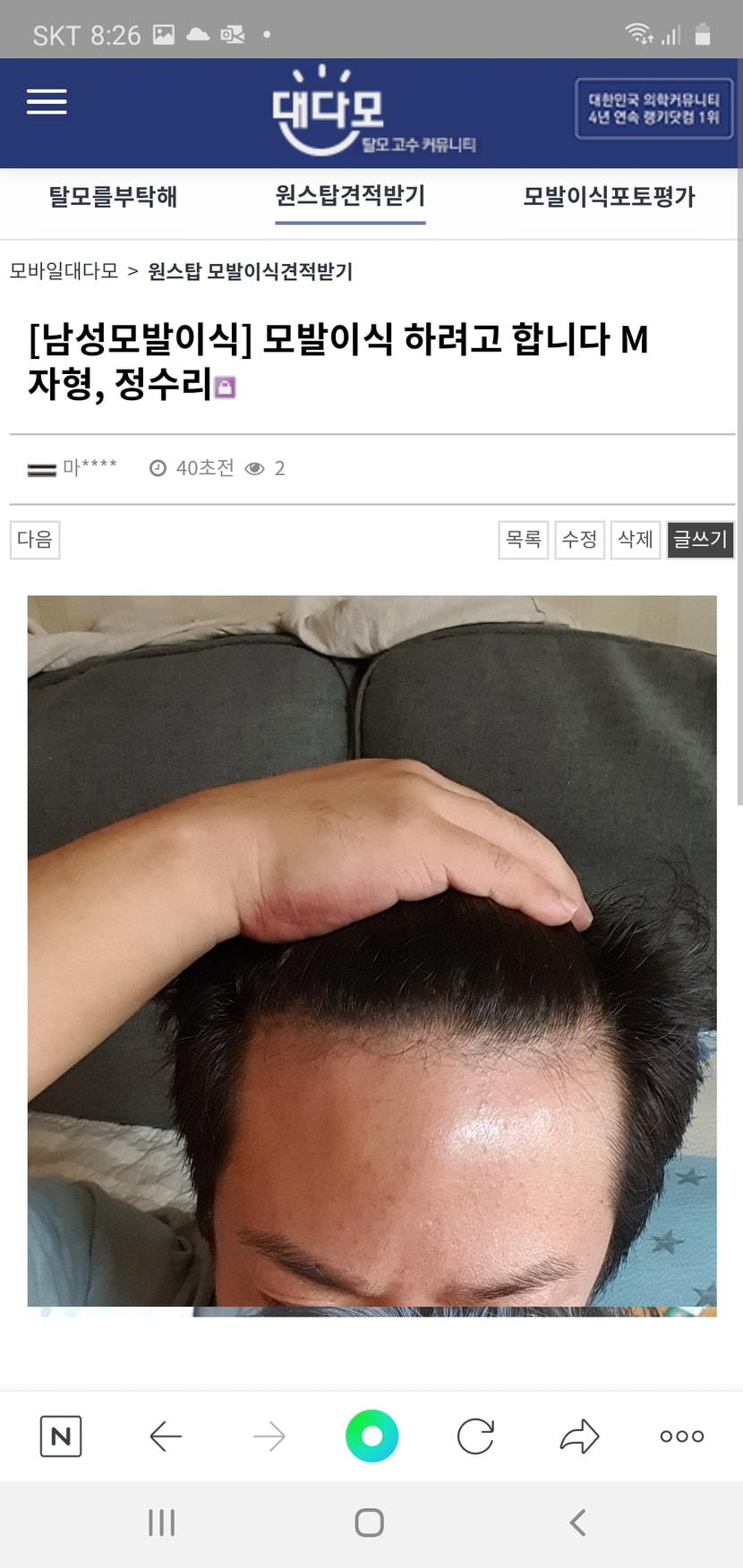
Task: Write a new post with 글쓰기
Action: coord(700,540)
